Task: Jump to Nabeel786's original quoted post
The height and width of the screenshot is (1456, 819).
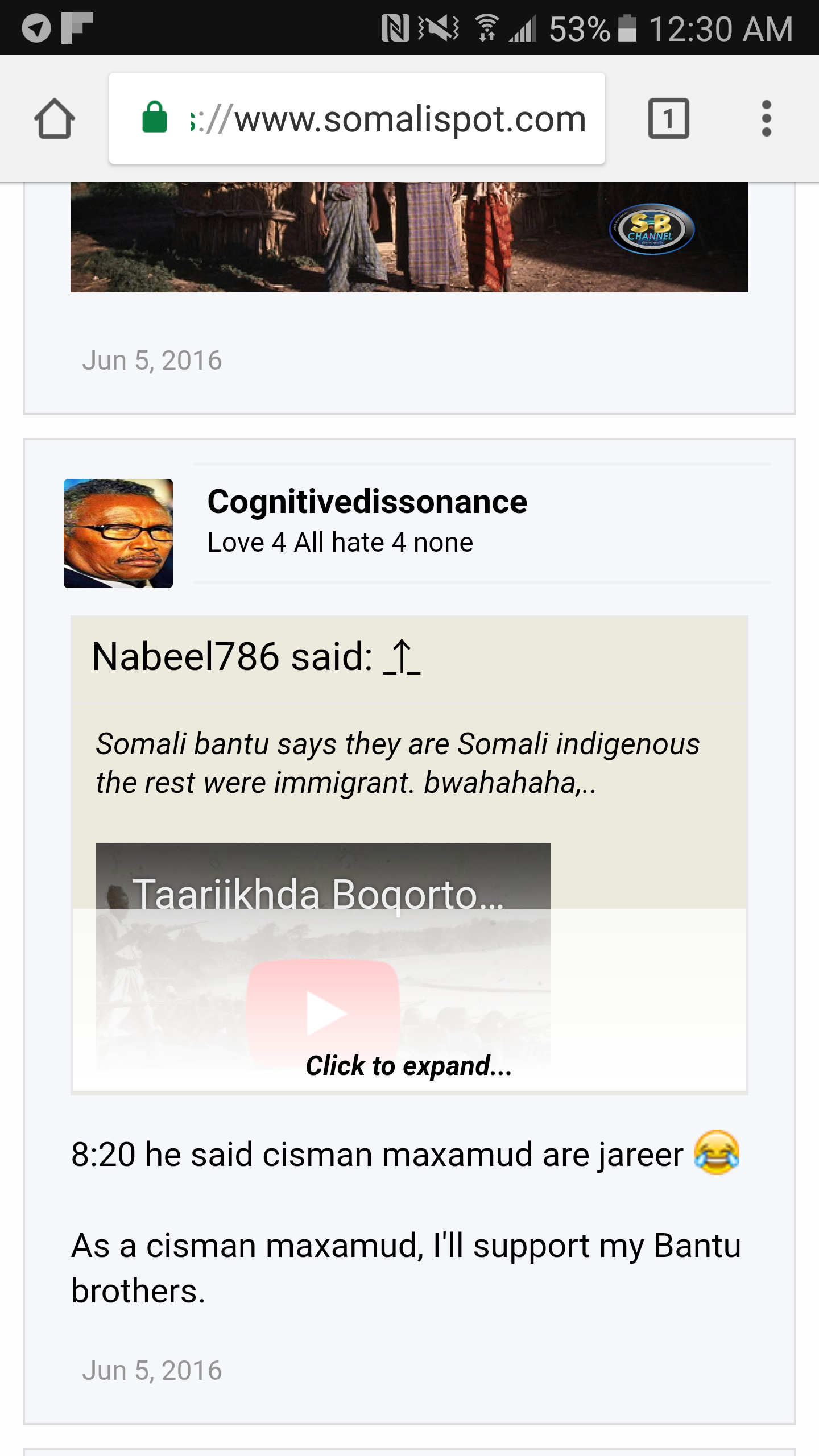Action: point(402,657)
